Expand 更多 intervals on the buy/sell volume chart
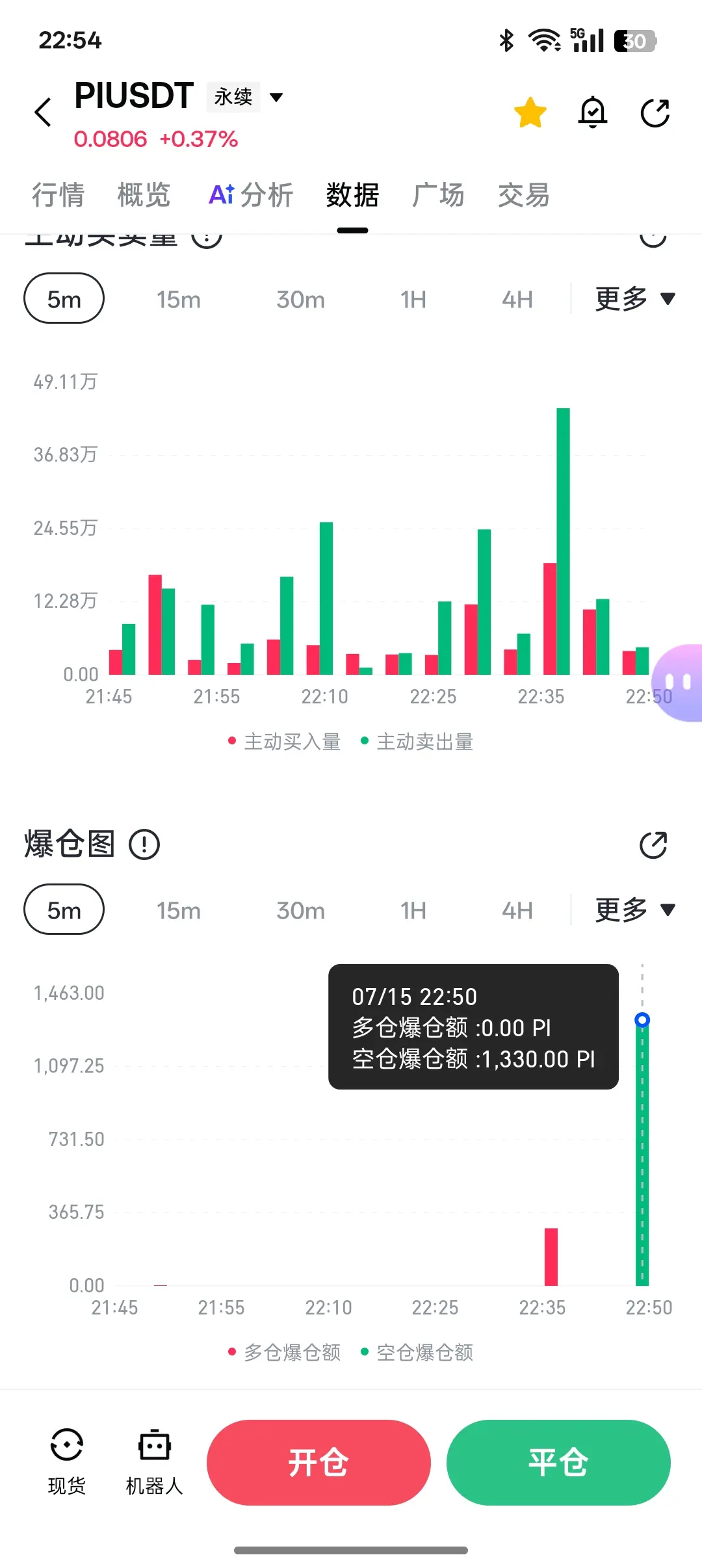The width and height of the screenshot is (702, 1568). (x=635, y=299)
